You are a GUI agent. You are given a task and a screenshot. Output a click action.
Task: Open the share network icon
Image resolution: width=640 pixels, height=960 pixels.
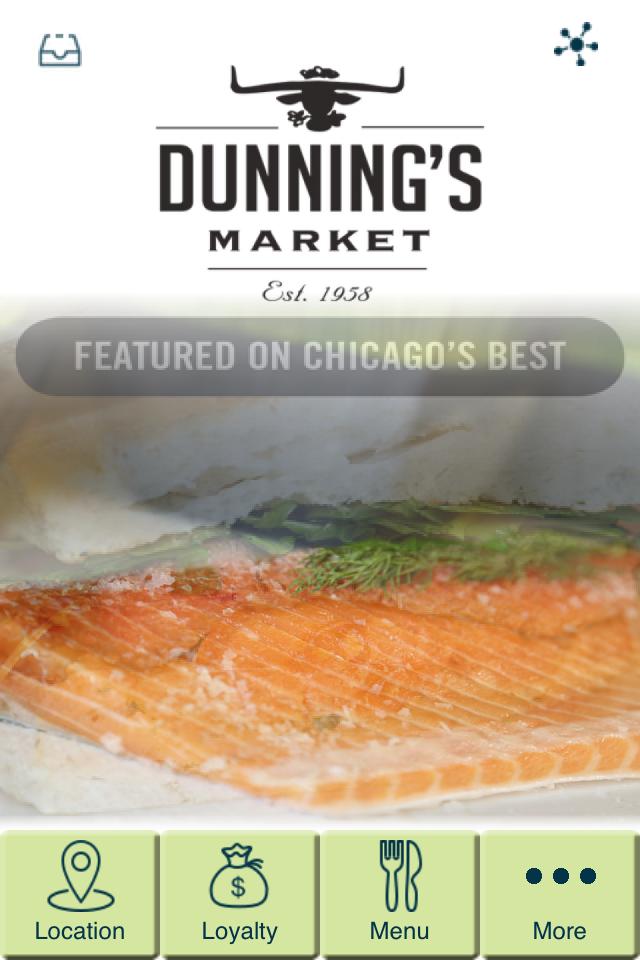click(x=576, y=44)
